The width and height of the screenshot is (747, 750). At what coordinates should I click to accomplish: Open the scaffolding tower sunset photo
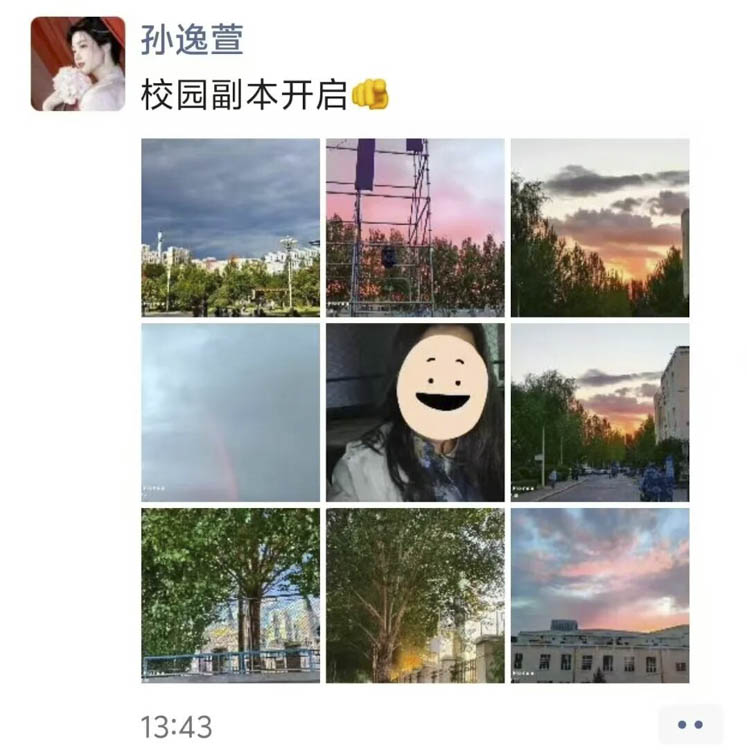pyautogui.click(x=415, y=227)
